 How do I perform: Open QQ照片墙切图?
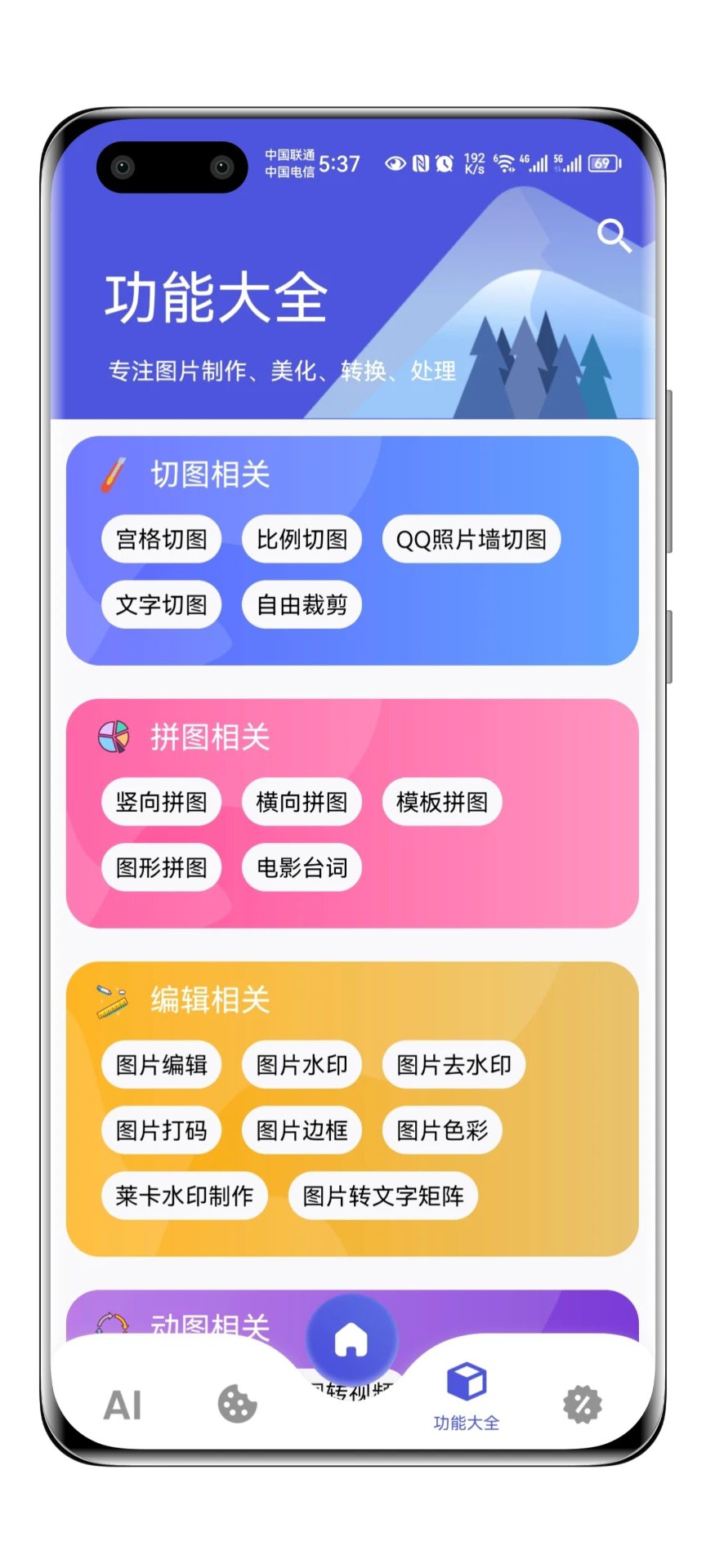pyautogui.click(x=471, y=539)
